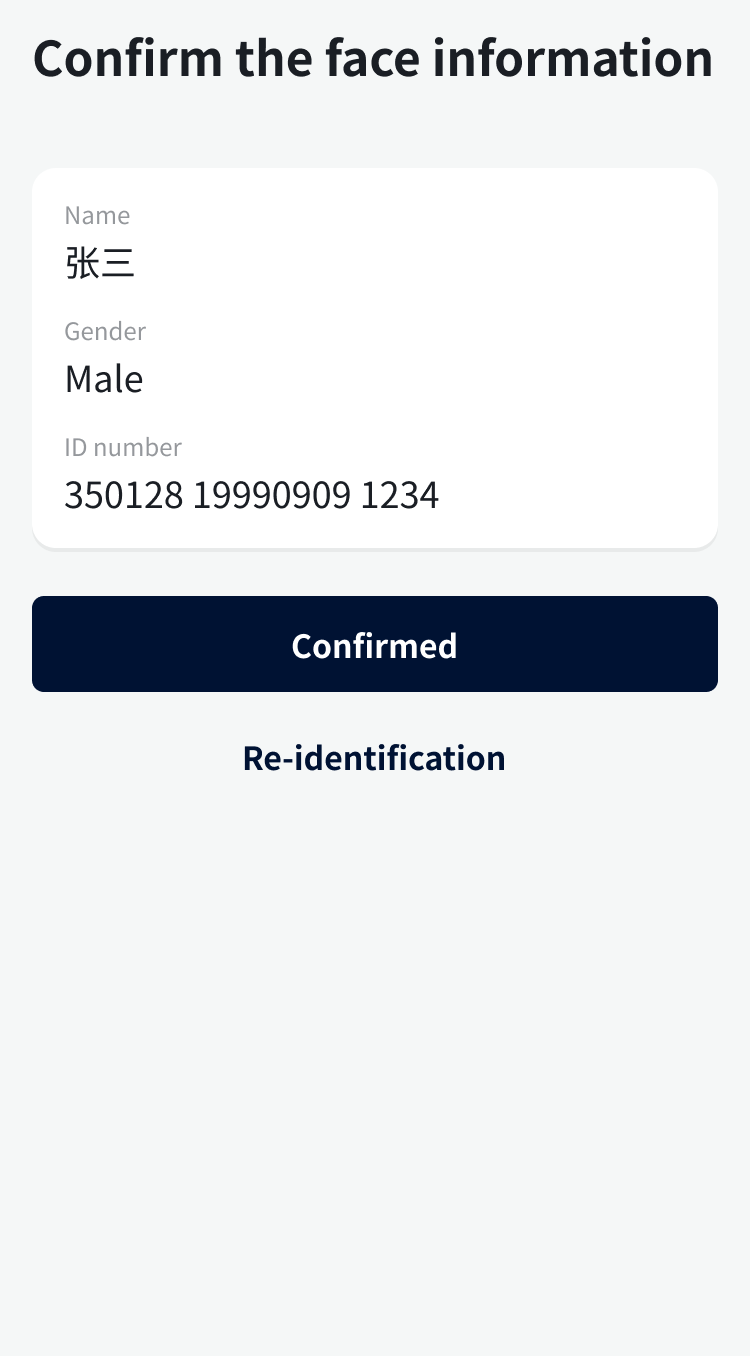Screen dimensions: 750x1356
Task: Click the Gender field label
Action: click(105, 331)
